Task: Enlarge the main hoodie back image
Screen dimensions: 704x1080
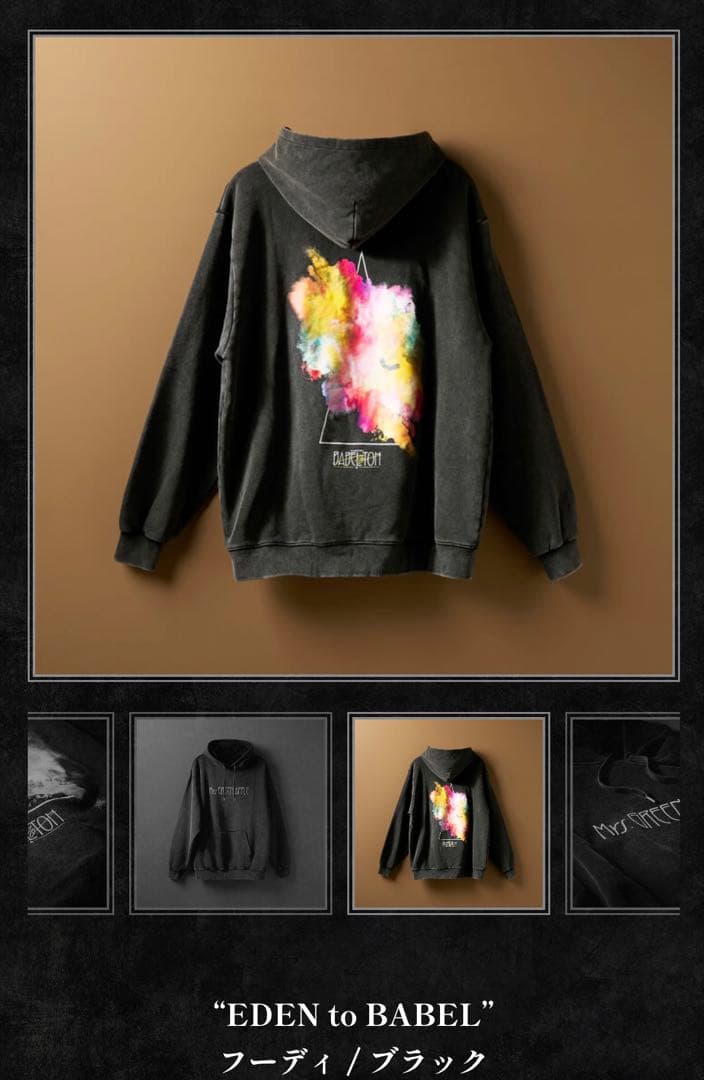Action: coord(354,355)
